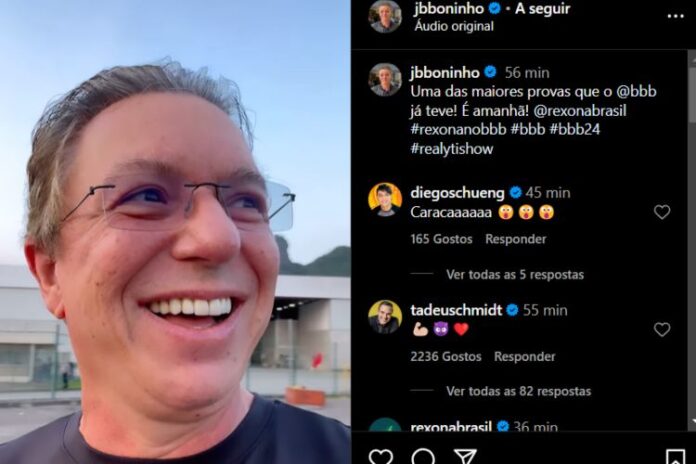Like the post with the heart icon
This screenshot has height=464, width=696.
381,457
